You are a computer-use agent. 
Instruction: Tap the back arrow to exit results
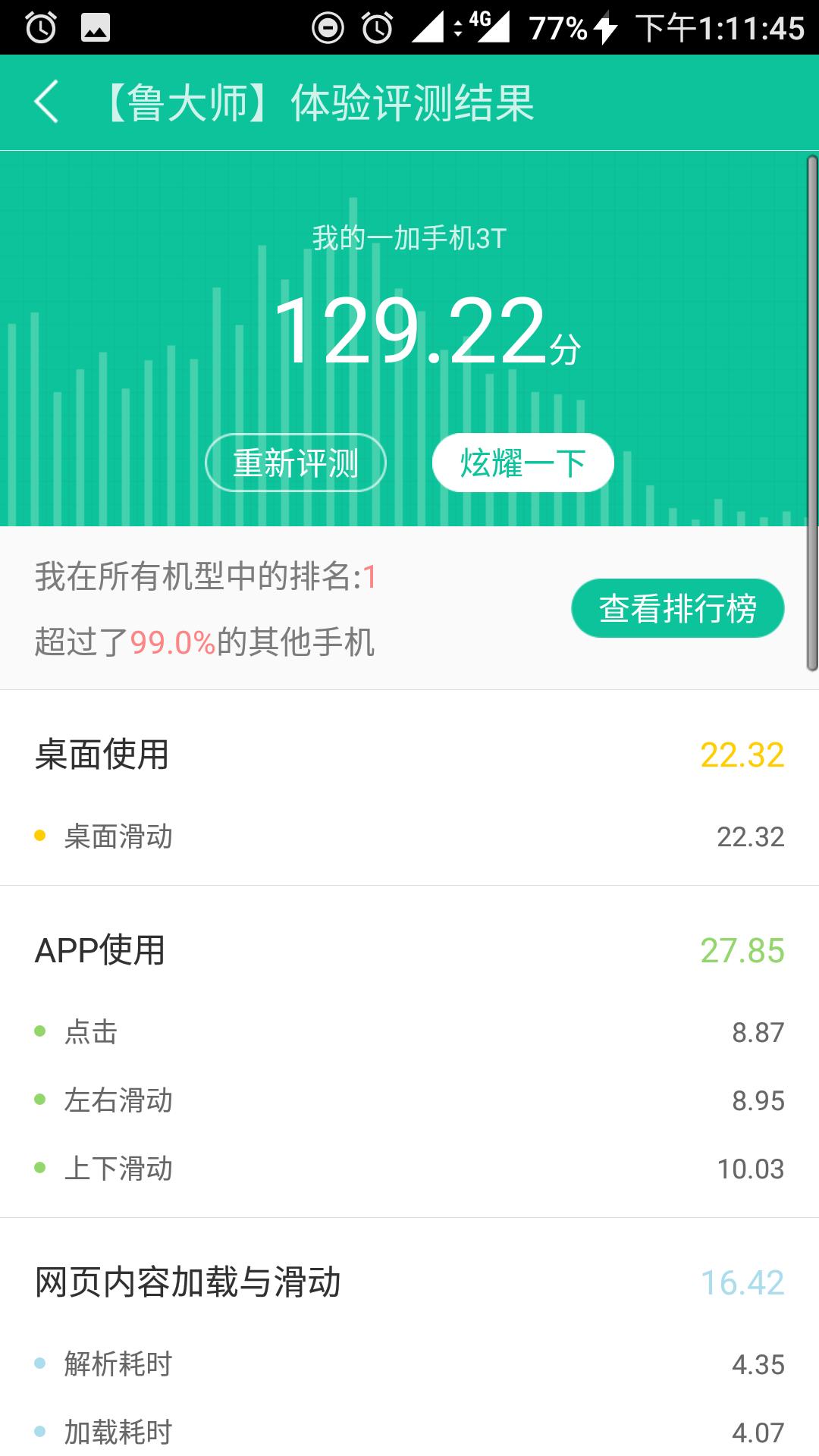coord(47,103)
